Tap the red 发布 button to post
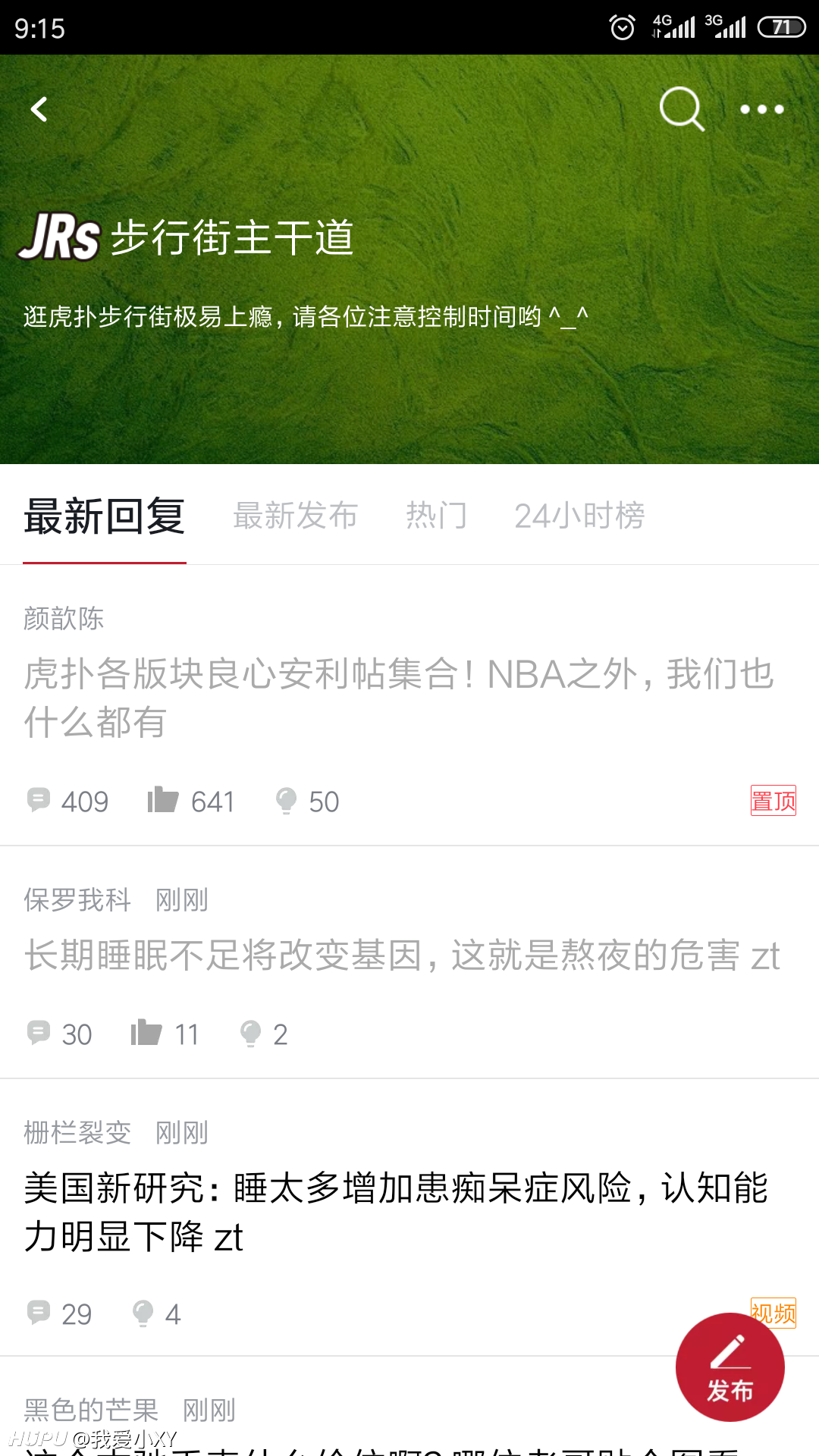819x1456 pixels. pos(730,1367)
